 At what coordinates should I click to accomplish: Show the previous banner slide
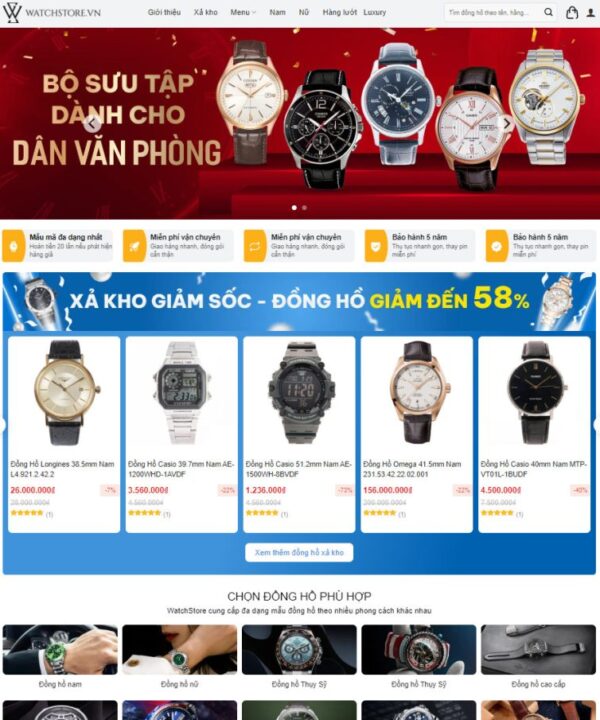click(93, 124)
